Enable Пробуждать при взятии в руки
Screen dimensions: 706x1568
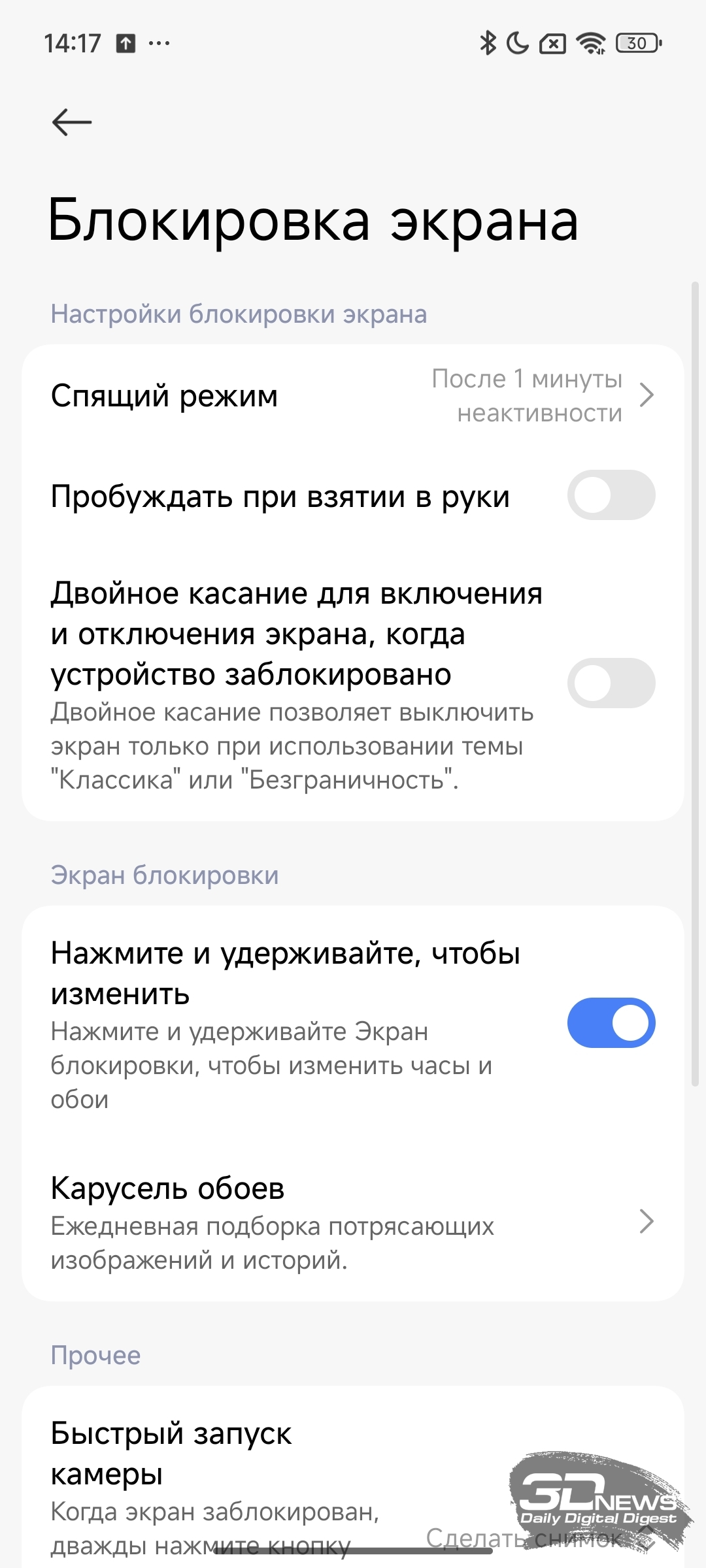611,495
